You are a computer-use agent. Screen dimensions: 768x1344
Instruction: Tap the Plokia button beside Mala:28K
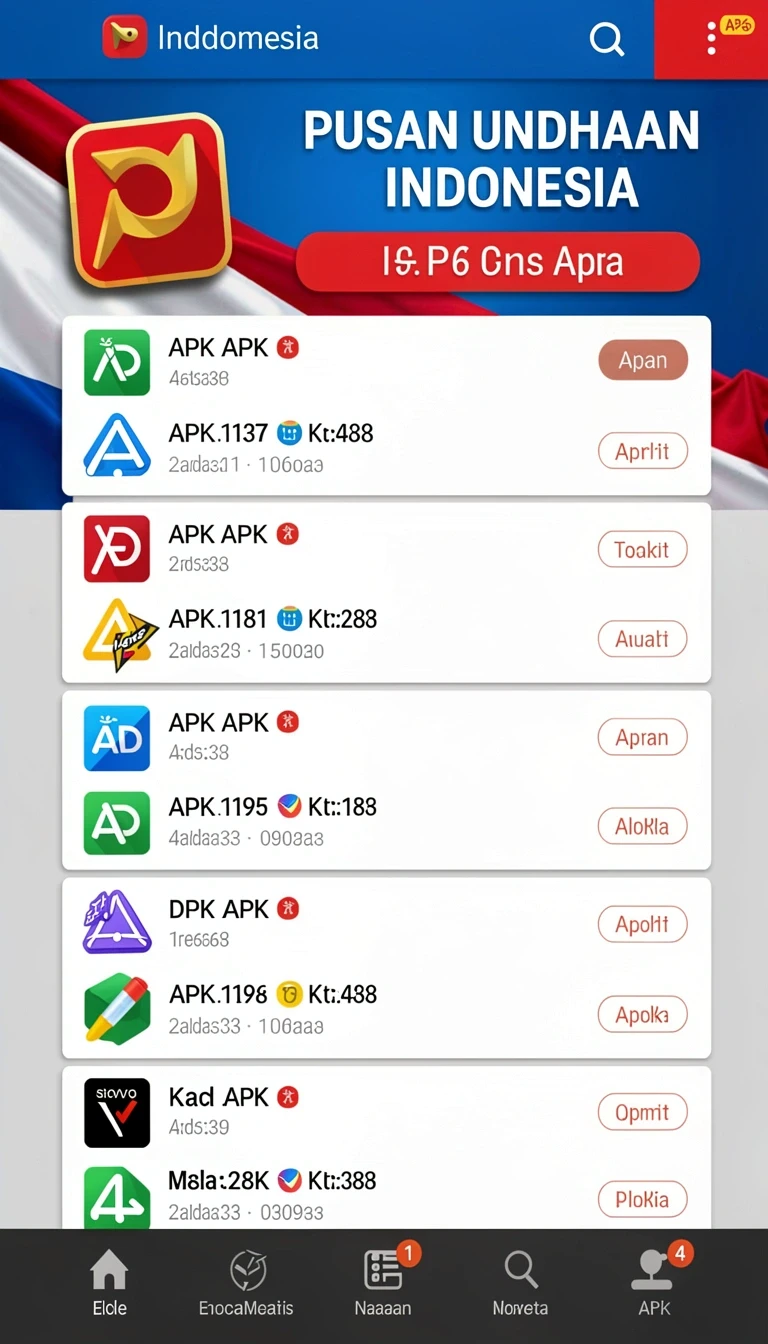(643, 1199)
